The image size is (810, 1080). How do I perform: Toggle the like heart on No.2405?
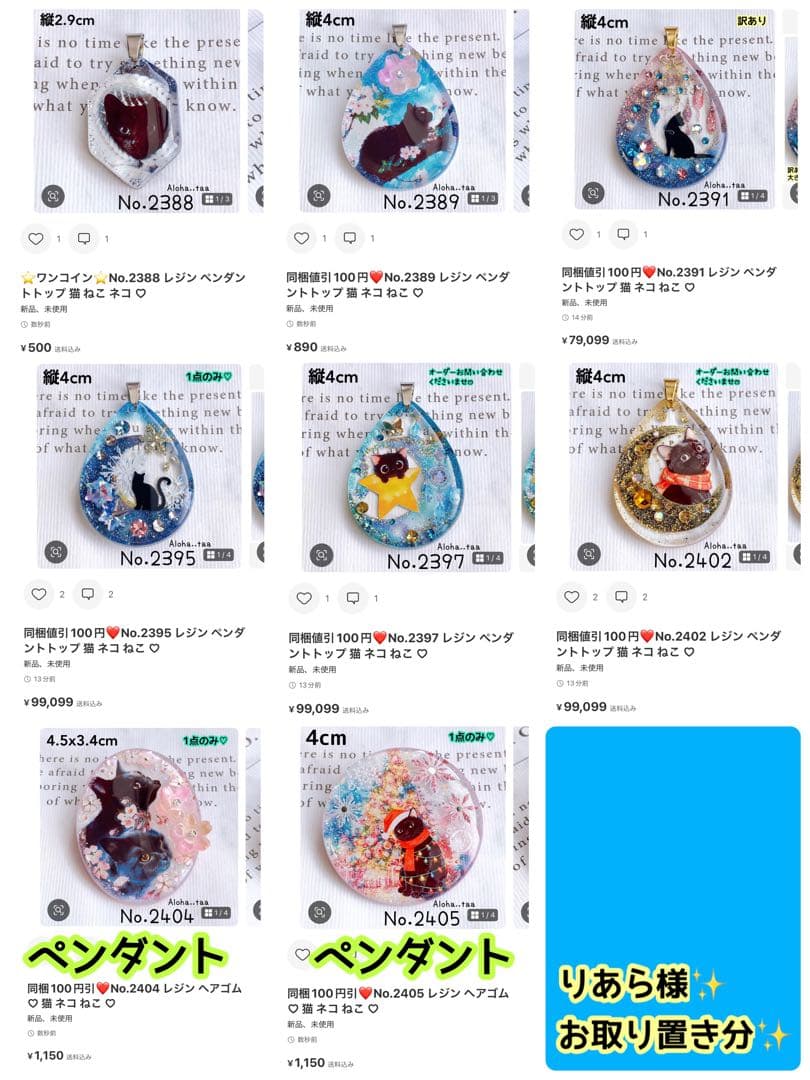(303, 955)
